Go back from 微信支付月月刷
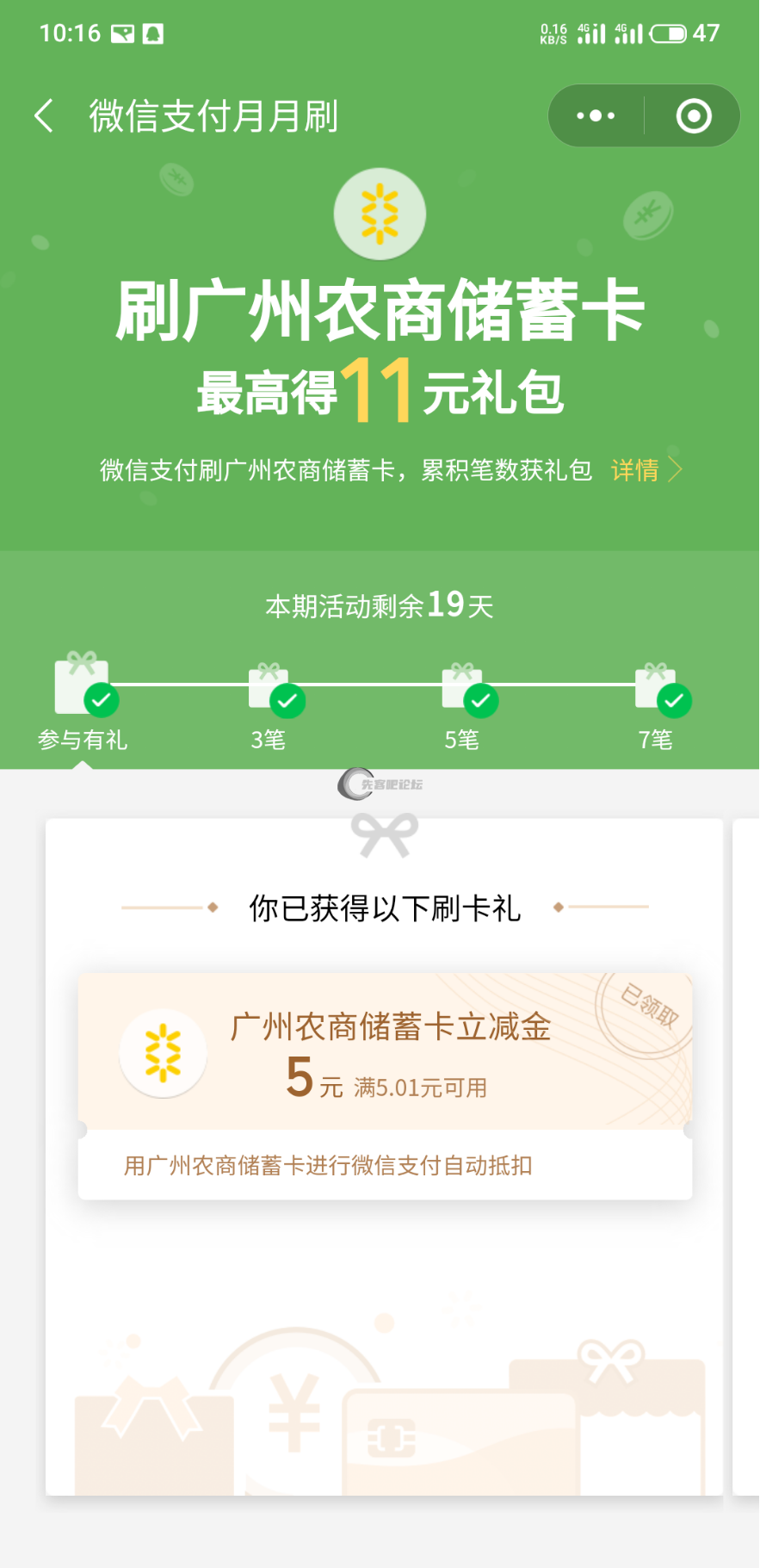The height and width of the screenshot is (1568, 760). pyautogui.click(x=45, y=115)
